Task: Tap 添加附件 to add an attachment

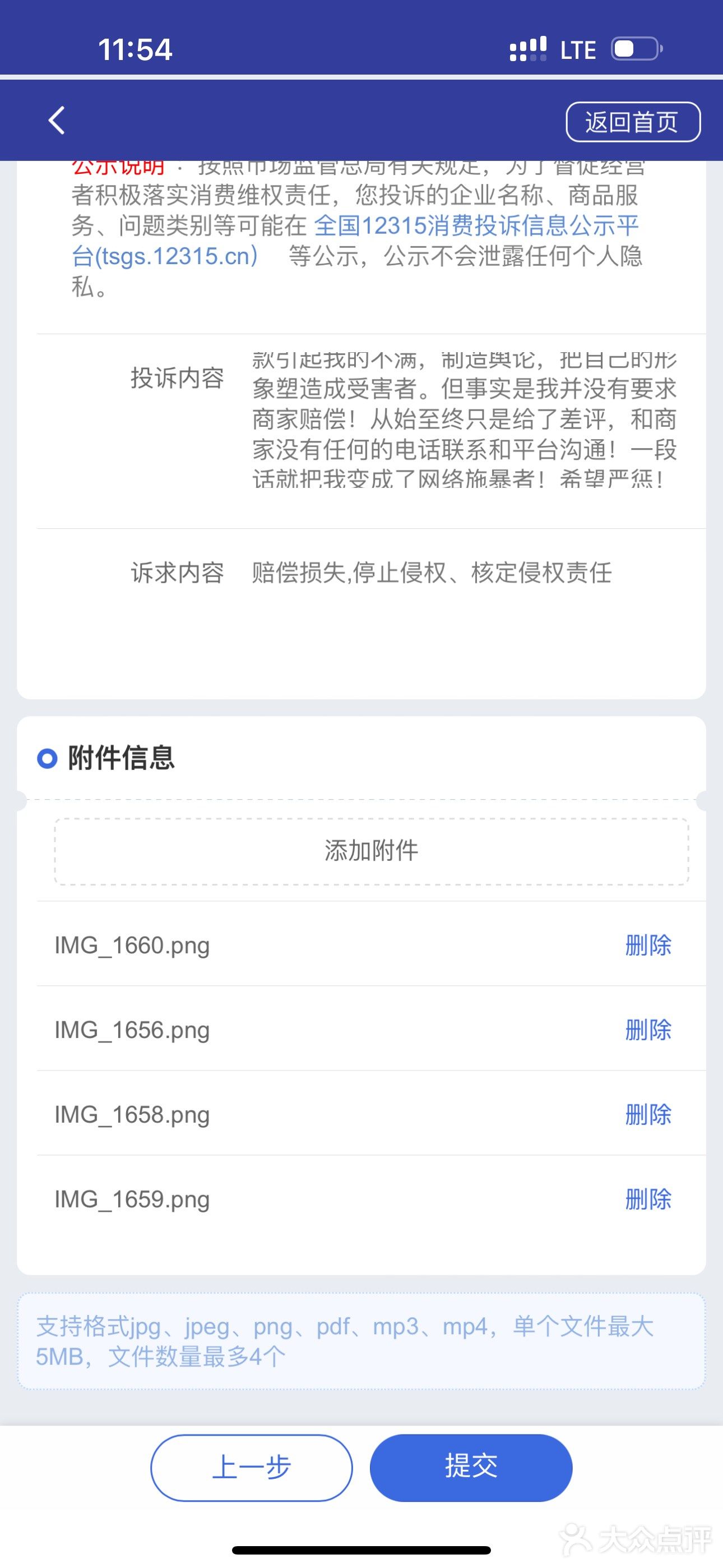Action: [371, 850]
